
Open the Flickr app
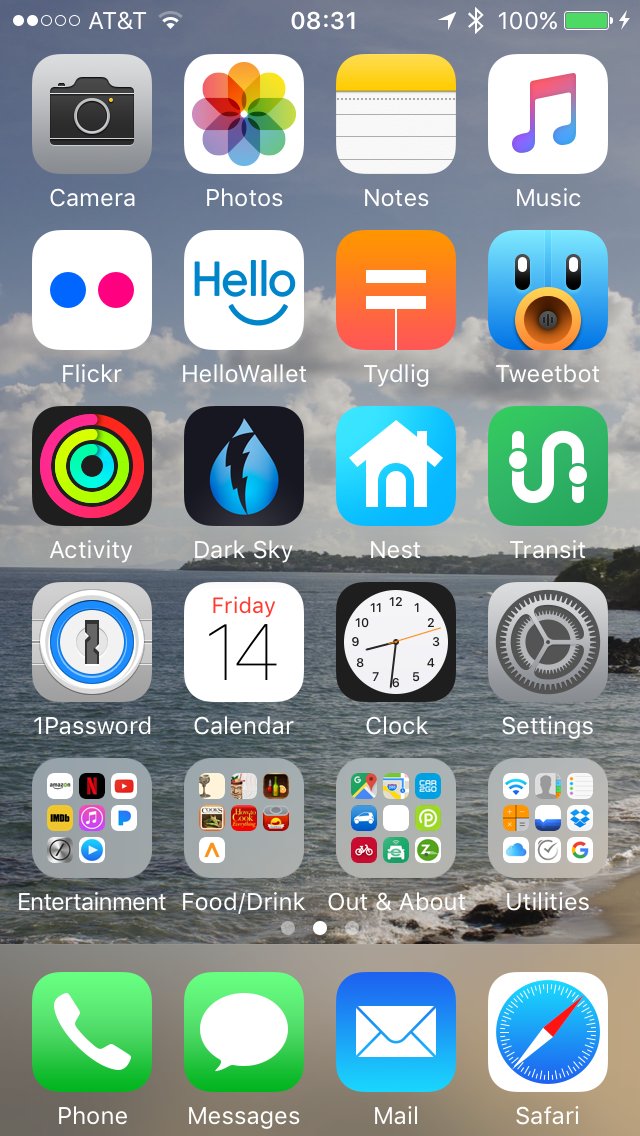(92, 290)
